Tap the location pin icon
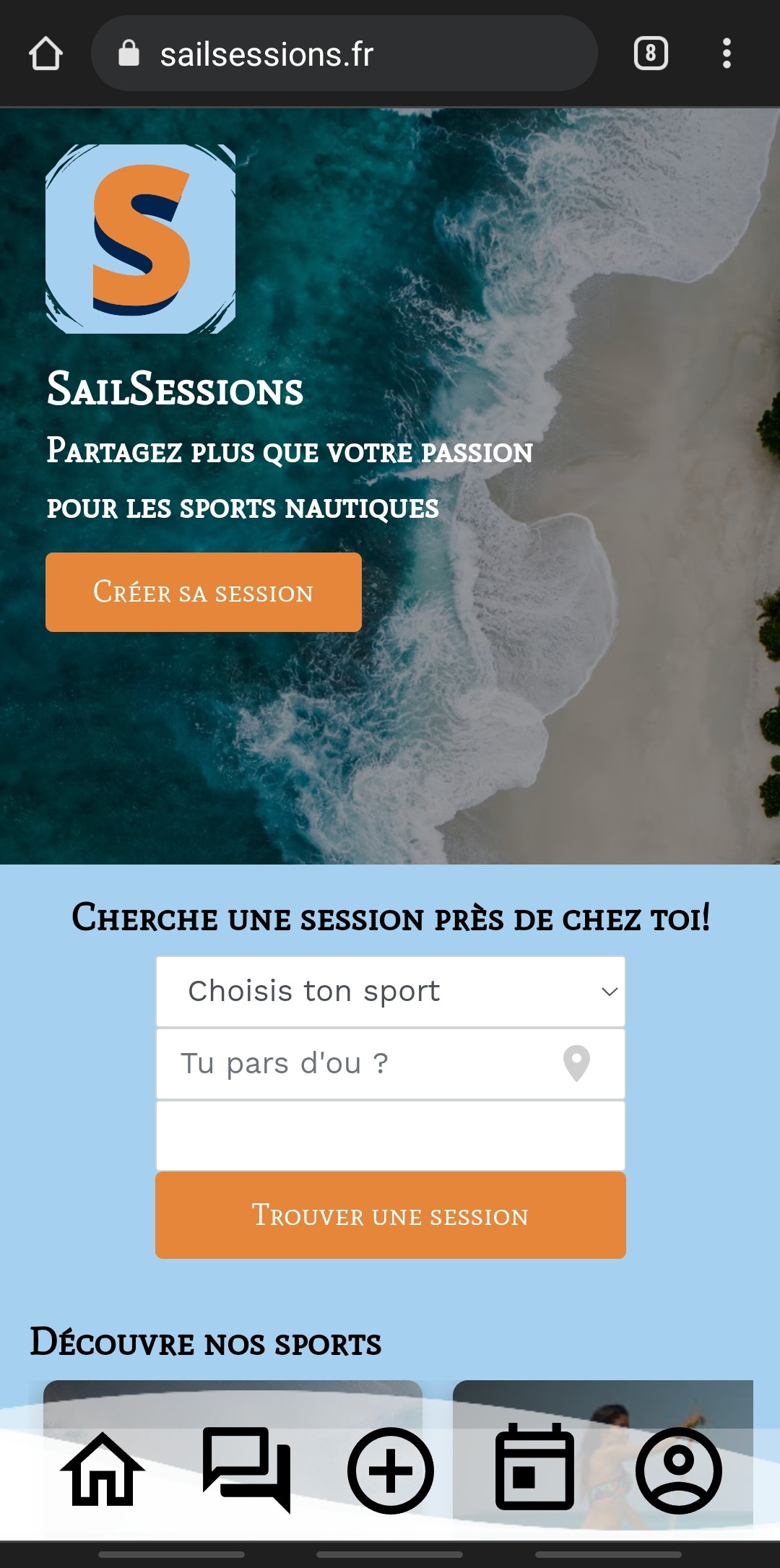780x1568 pixels. point(576,1063)
